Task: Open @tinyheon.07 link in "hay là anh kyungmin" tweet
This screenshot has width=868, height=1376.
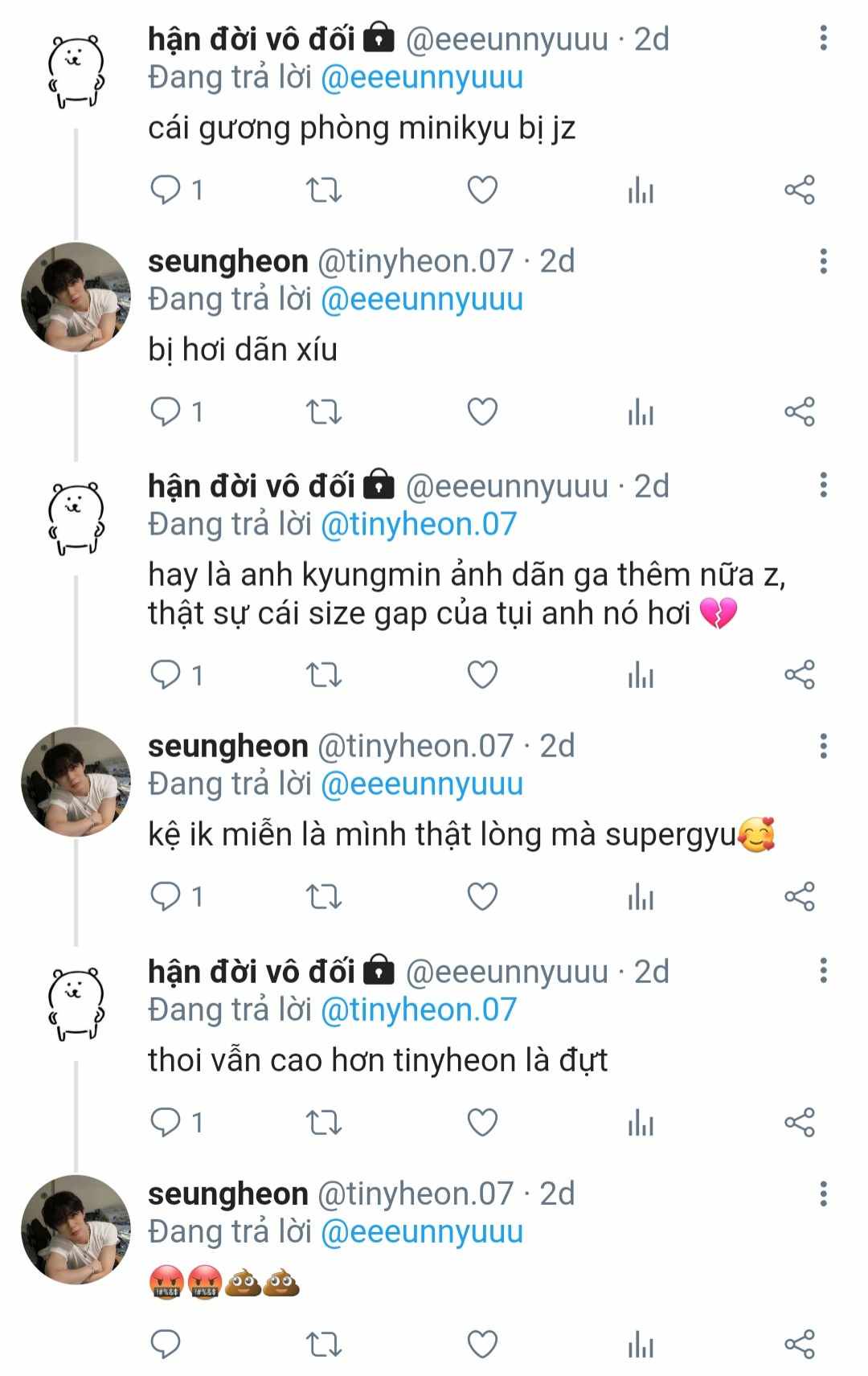Action: coord(419,524)
